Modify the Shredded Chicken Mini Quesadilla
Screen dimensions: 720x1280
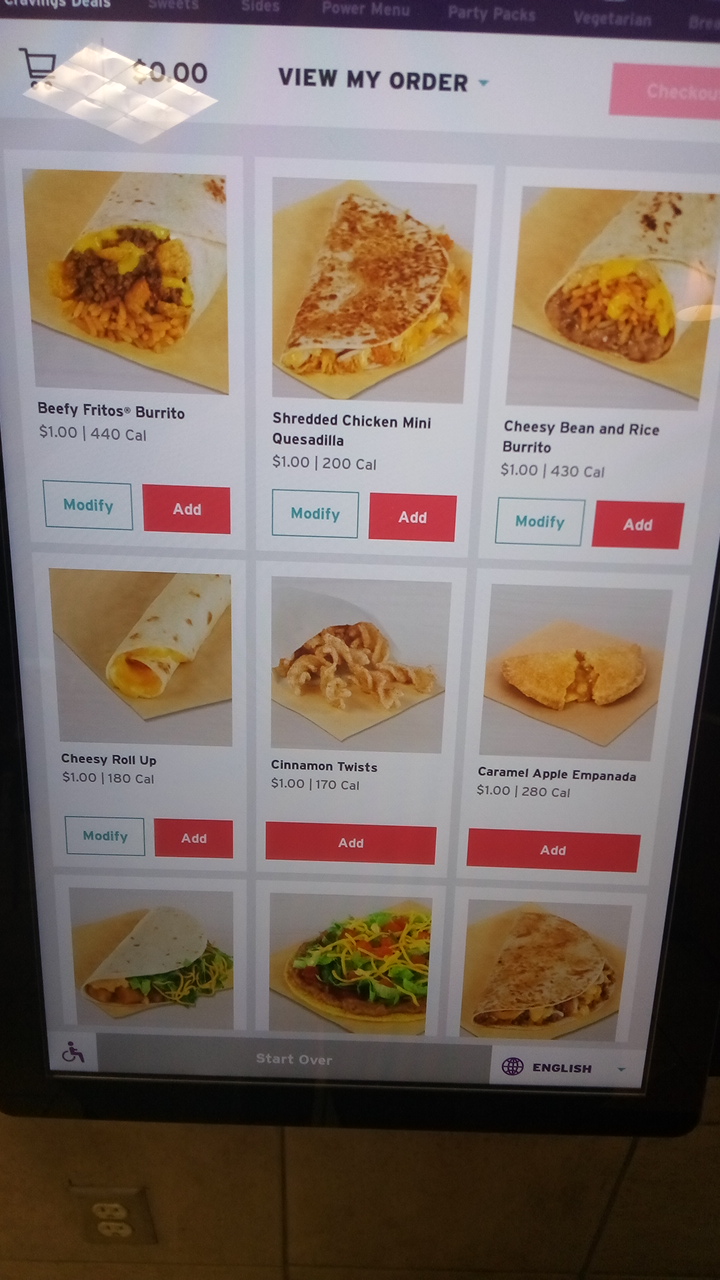(315, 514)
